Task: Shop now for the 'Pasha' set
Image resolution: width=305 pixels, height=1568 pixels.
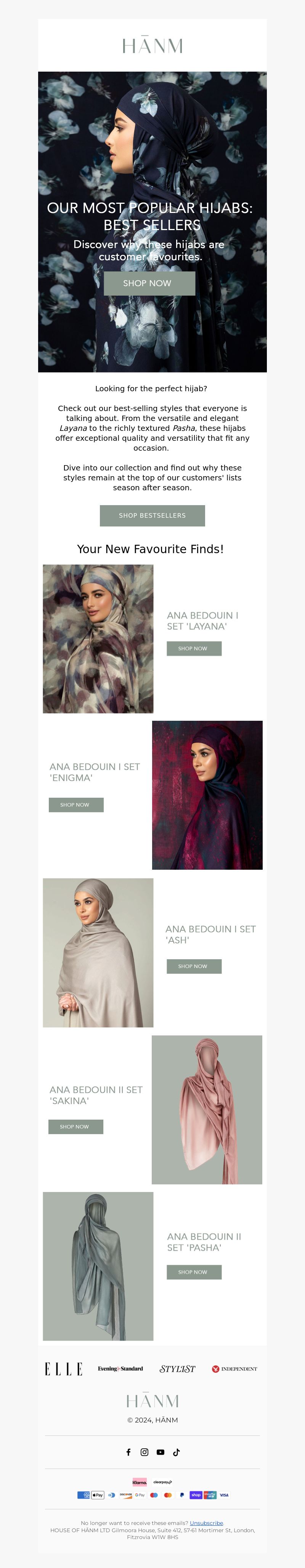Action: (194, 1272)
